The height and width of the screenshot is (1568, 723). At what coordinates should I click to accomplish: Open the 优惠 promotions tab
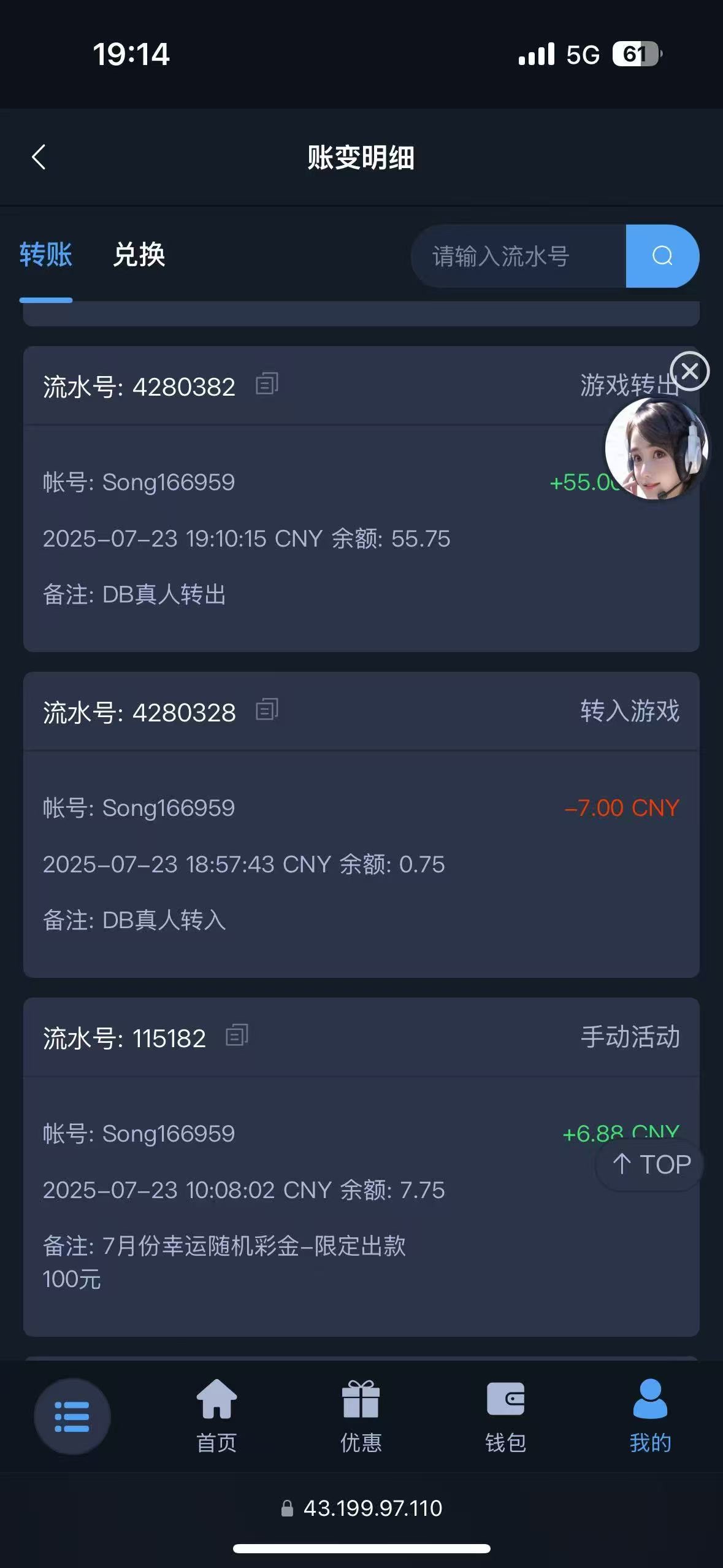(361, 1416)
